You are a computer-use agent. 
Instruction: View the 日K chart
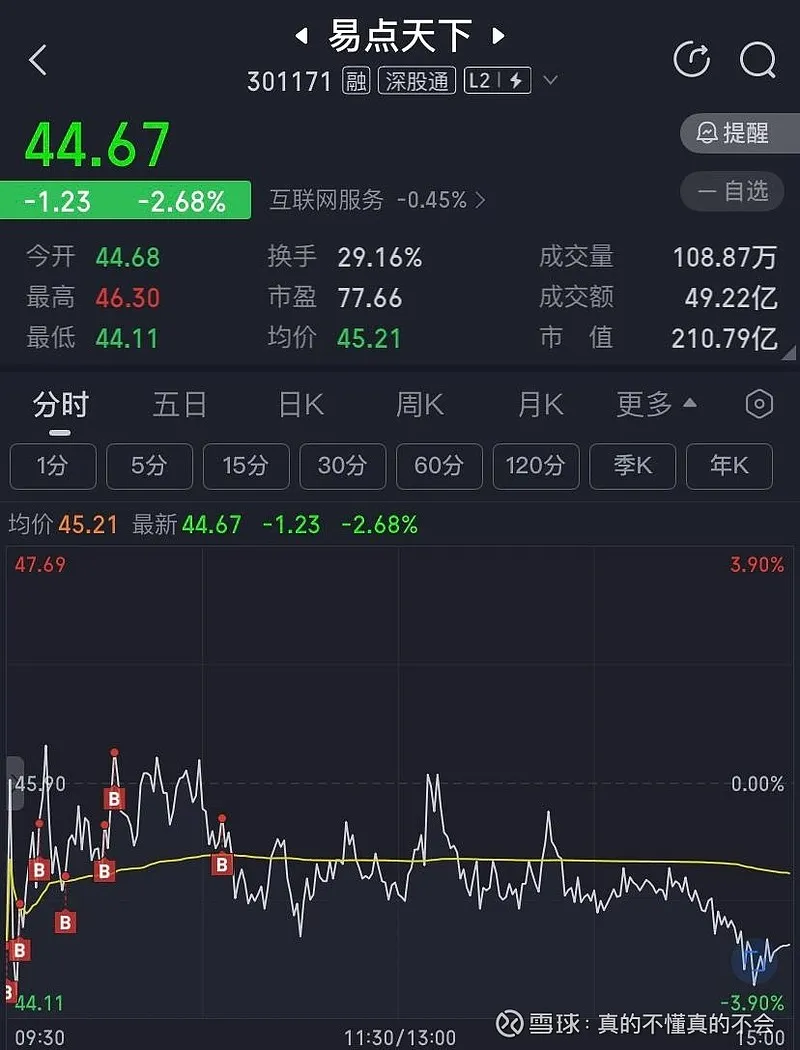300,405
